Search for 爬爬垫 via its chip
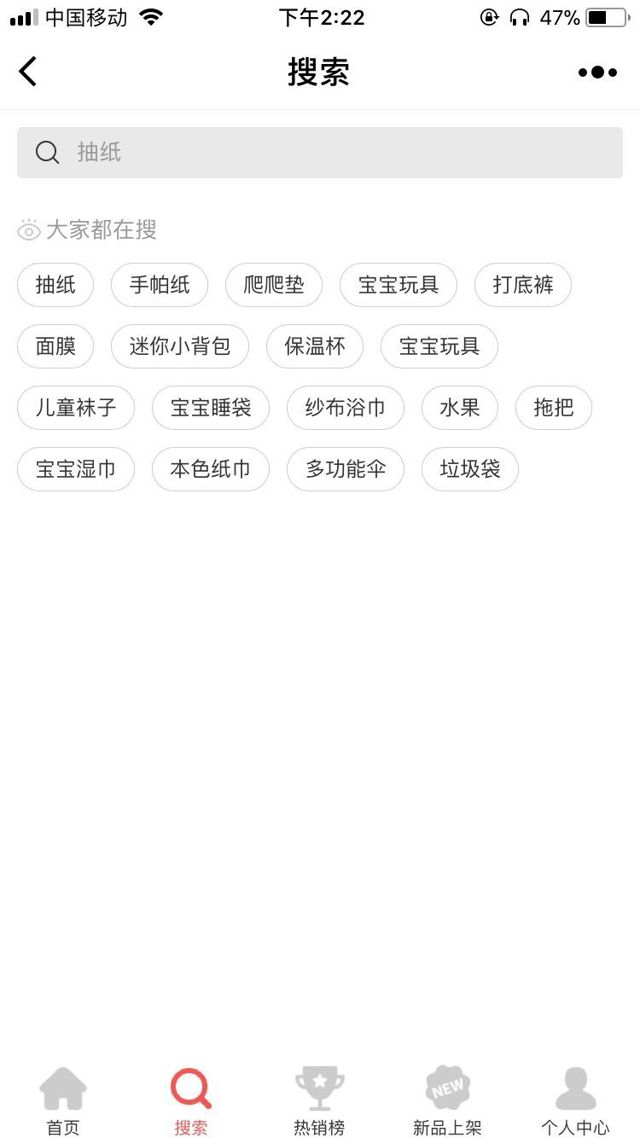This screenshot has height=1138, width=640. click(x=274, y=285)
